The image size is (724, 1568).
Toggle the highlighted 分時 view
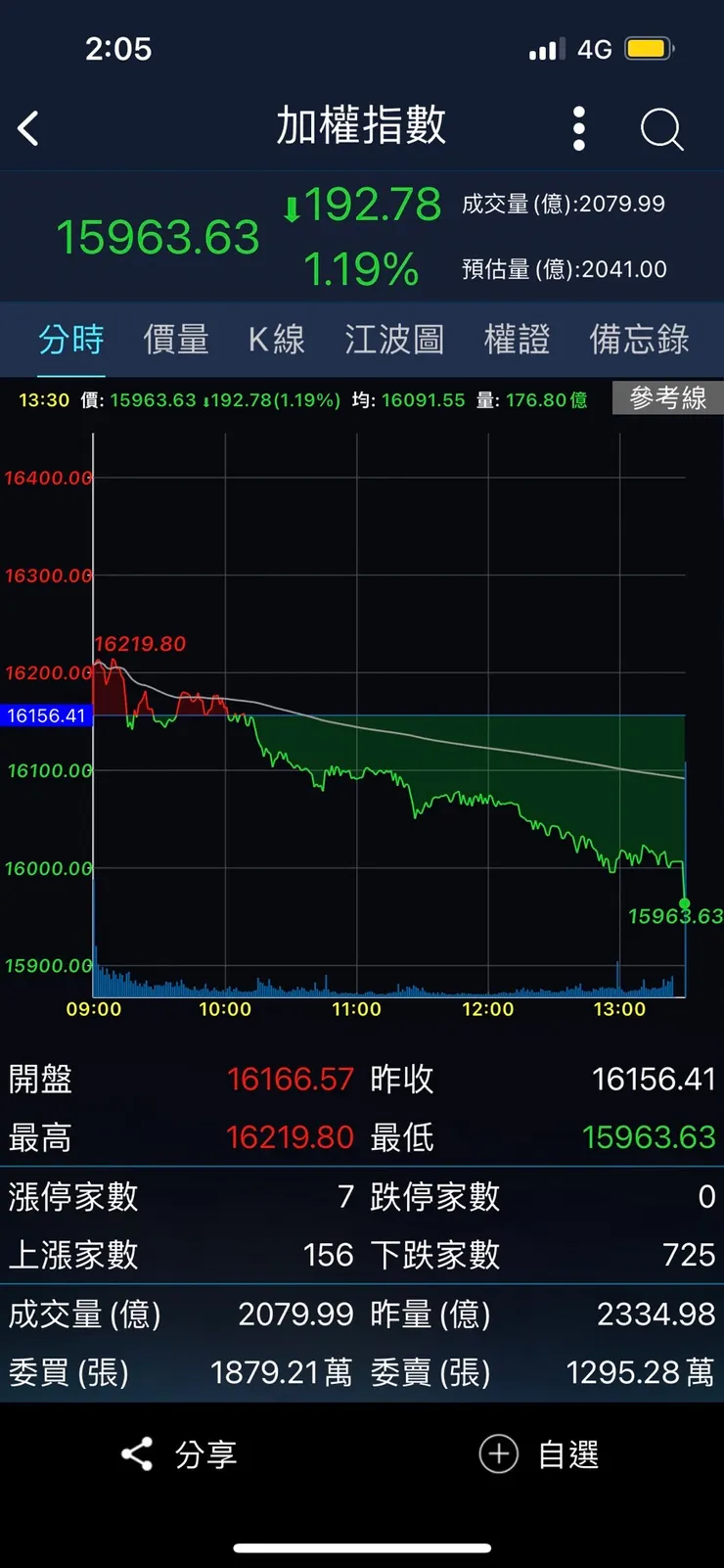click(x=70, y=340)
